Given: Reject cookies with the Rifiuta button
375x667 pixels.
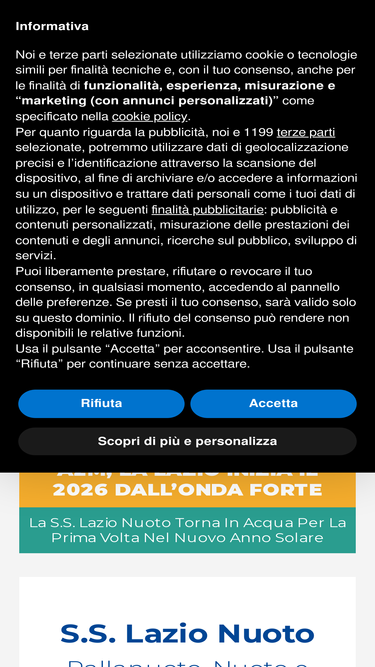Looking at the screenshot, I should [101, 403].
